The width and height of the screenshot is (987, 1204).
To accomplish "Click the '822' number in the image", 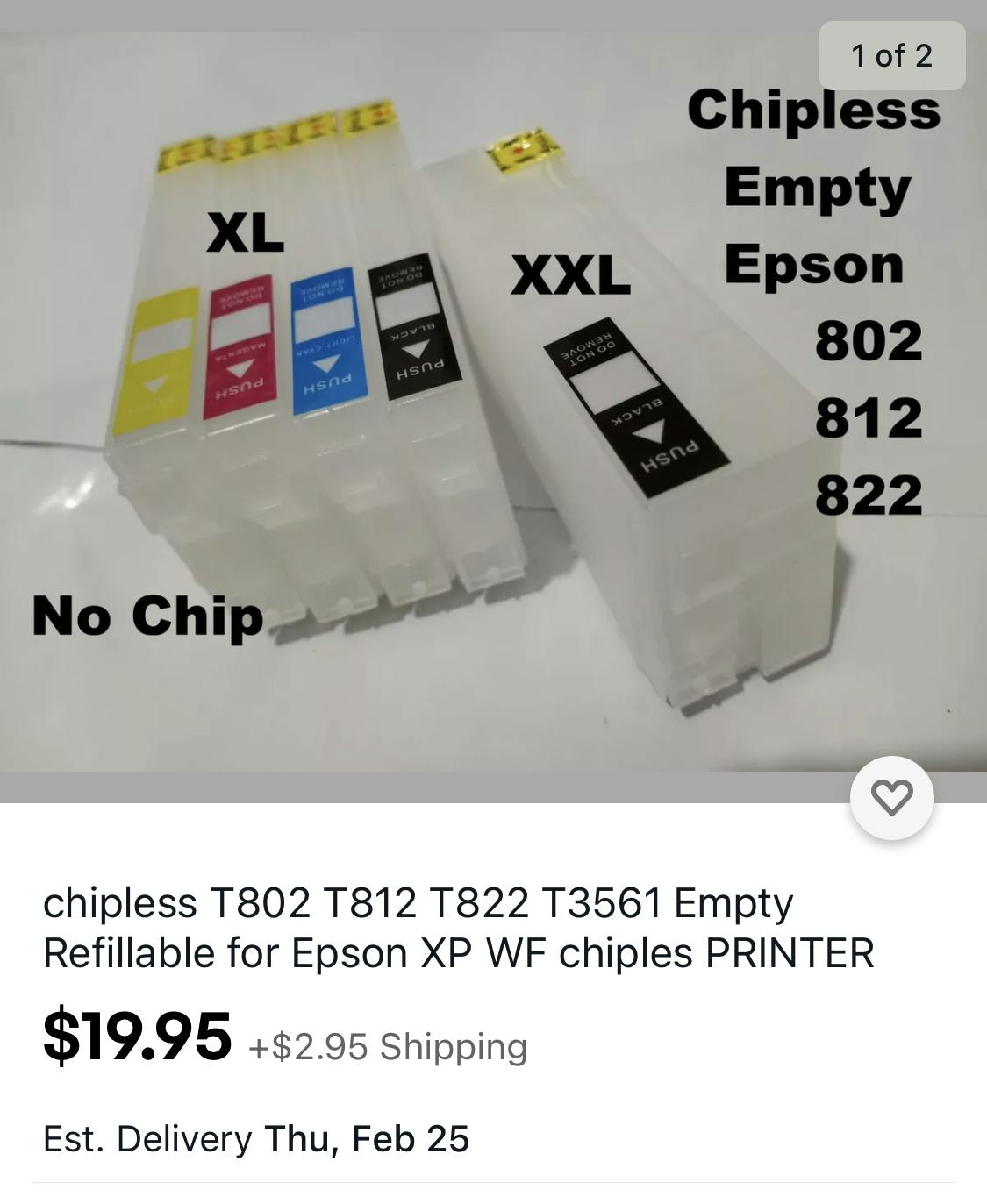I will coord(869,489).
